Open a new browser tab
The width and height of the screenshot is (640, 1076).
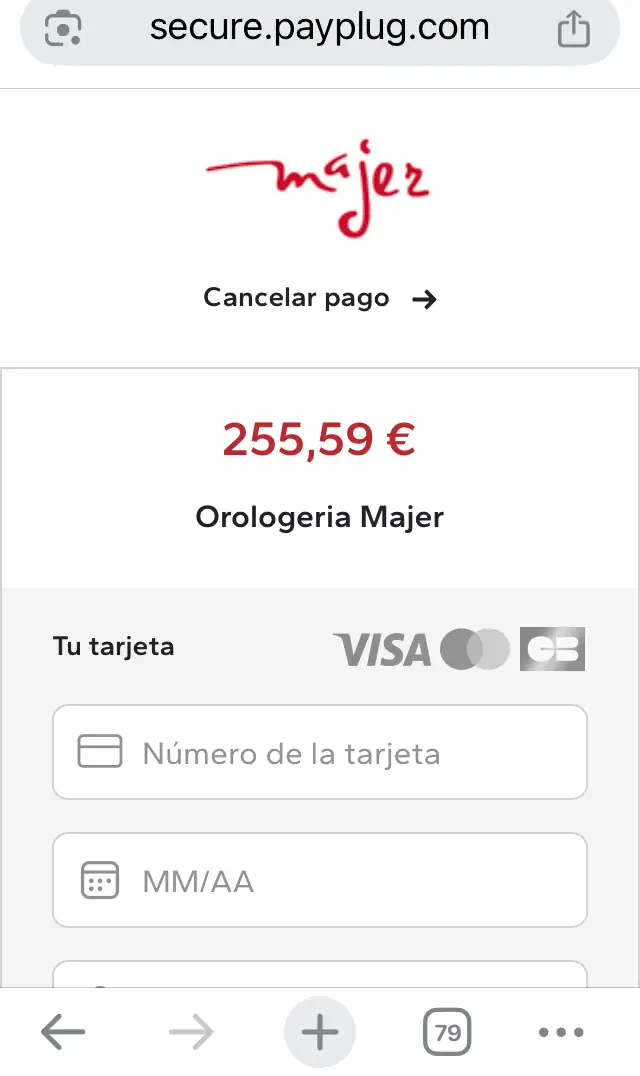(320, 1032)
